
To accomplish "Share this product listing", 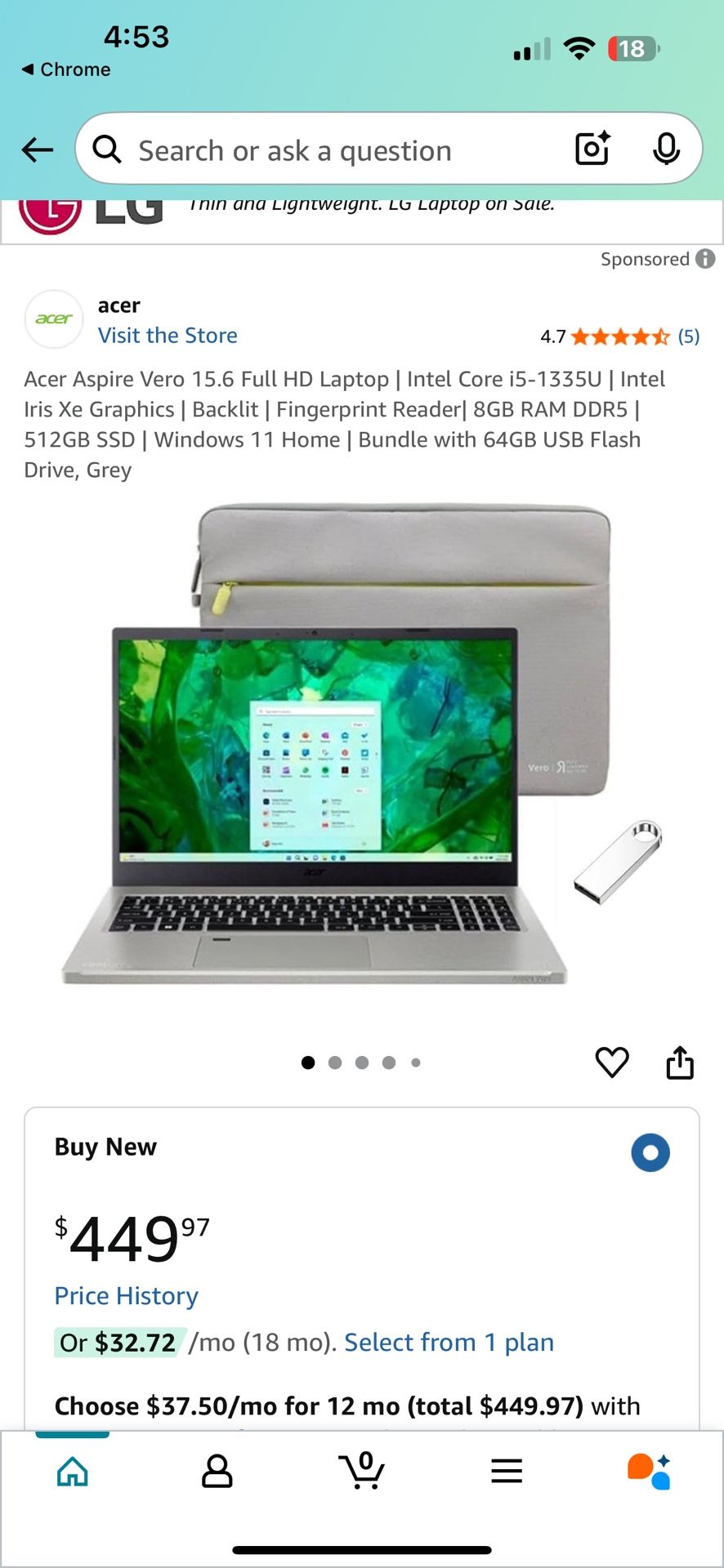I will point(680,1062).
